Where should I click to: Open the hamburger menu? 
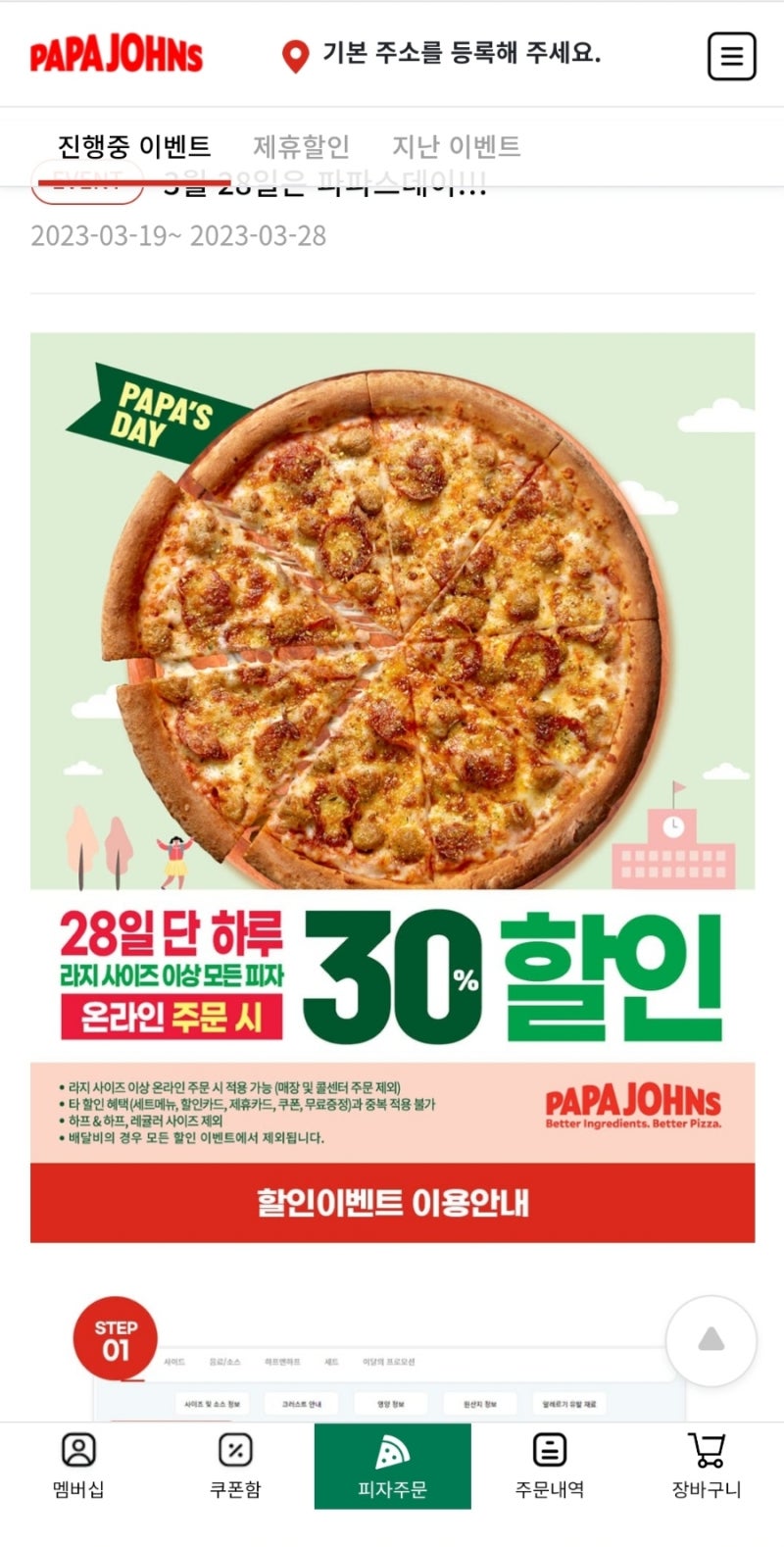click(731, 57)
